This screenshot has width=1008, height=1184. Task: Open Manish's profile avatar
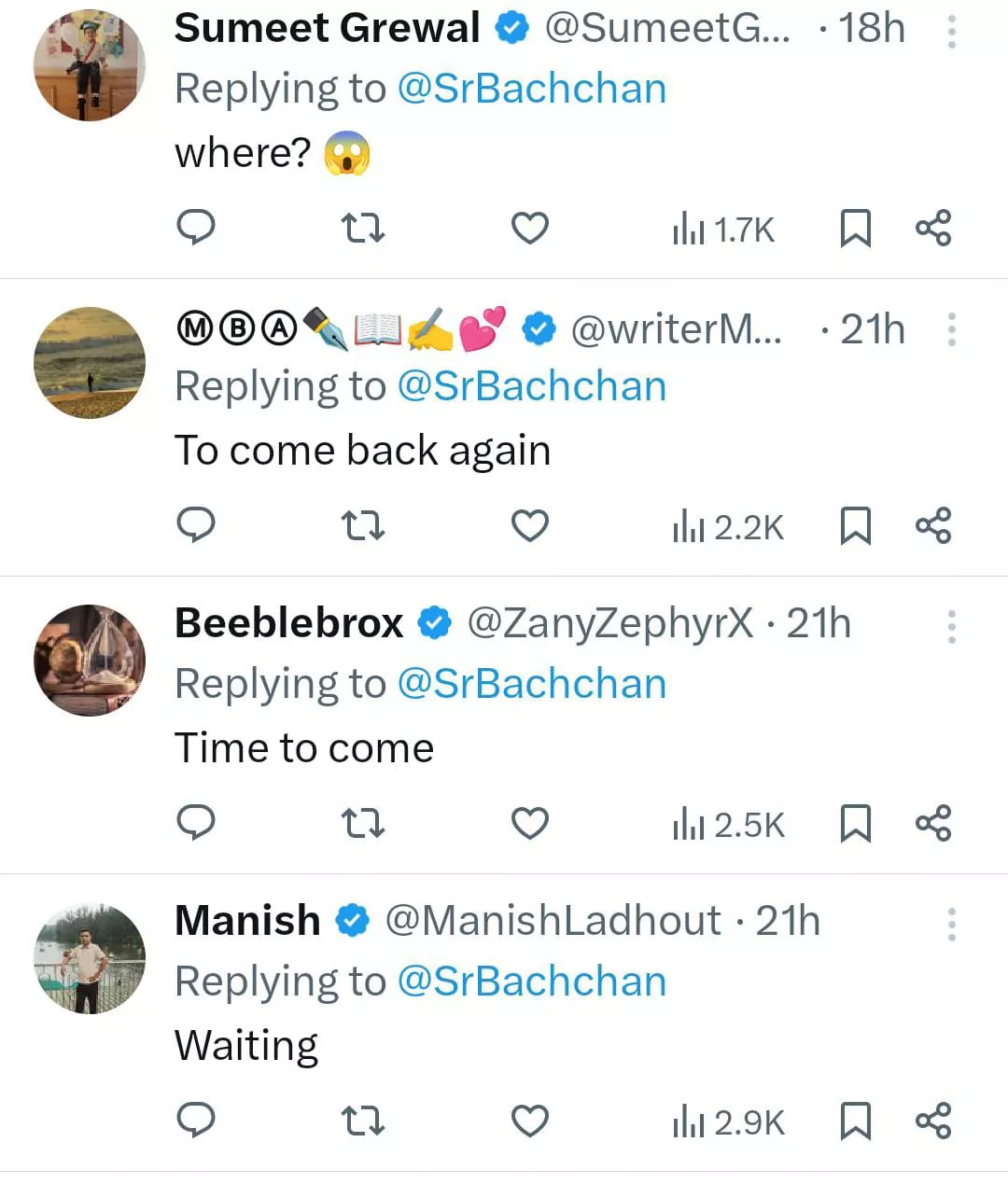pos(90,957)
